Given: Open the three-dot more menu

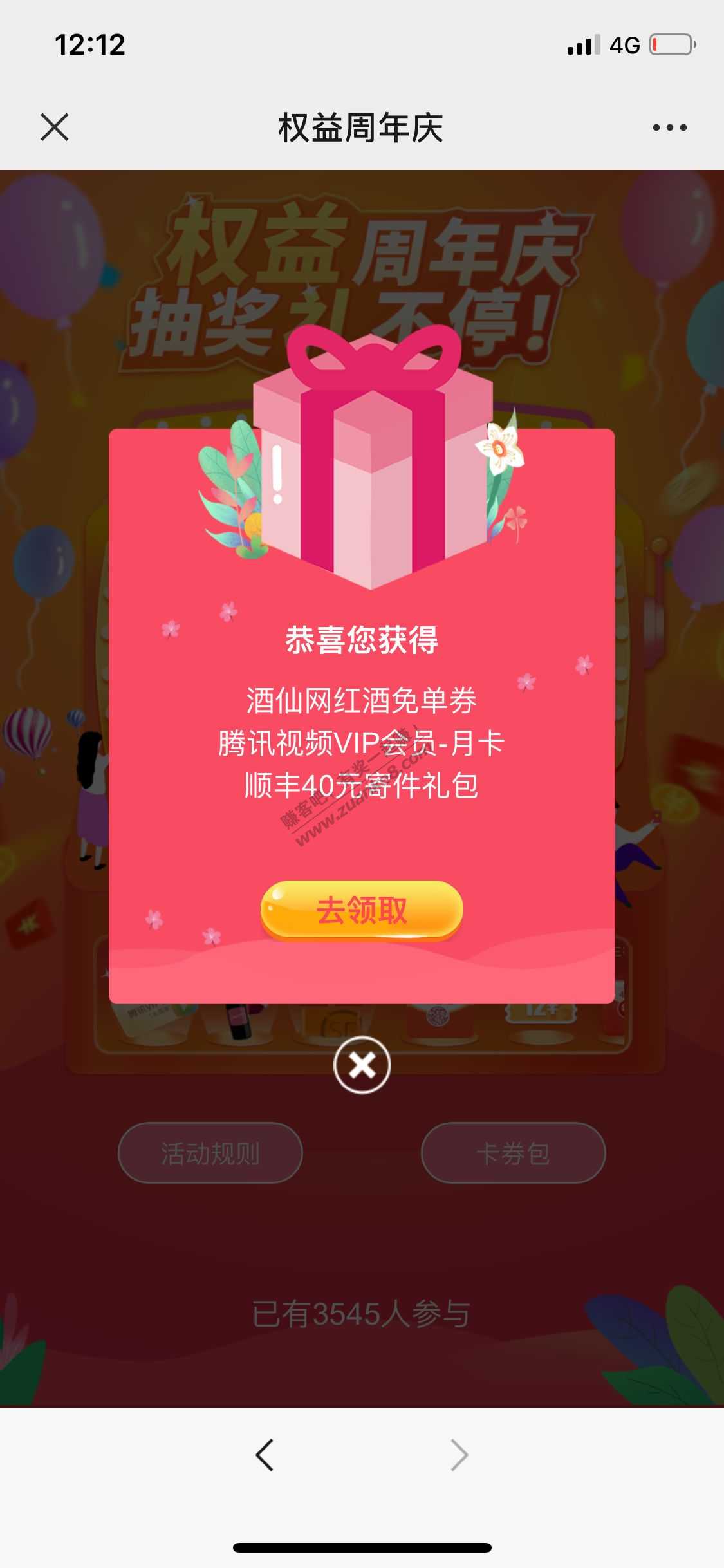Looking at the screenshot, I should pyautogui.click(x=669, y=127).
